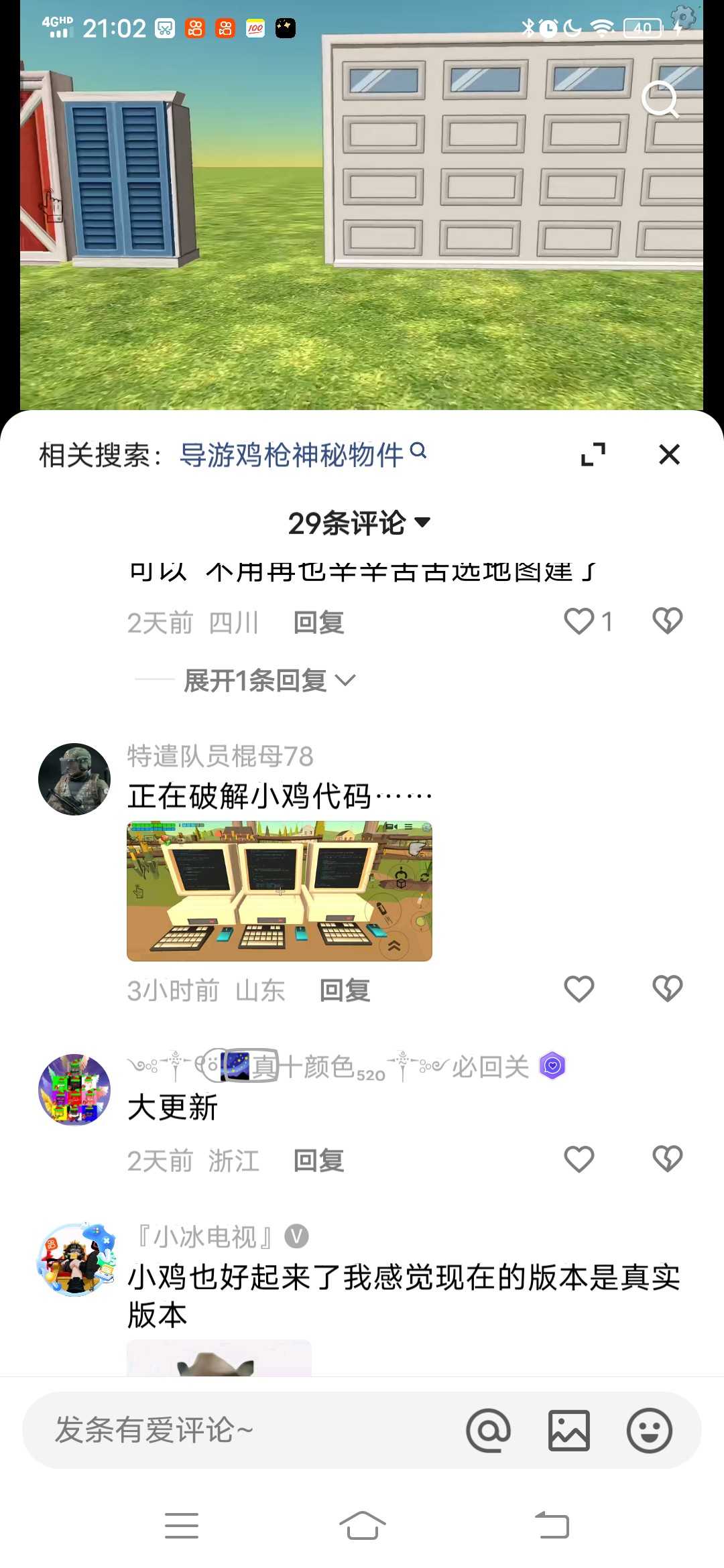The height and width of the screenshot is (1568, 724).
Task: Expand the comment panel to full screen
Action: 593,454
